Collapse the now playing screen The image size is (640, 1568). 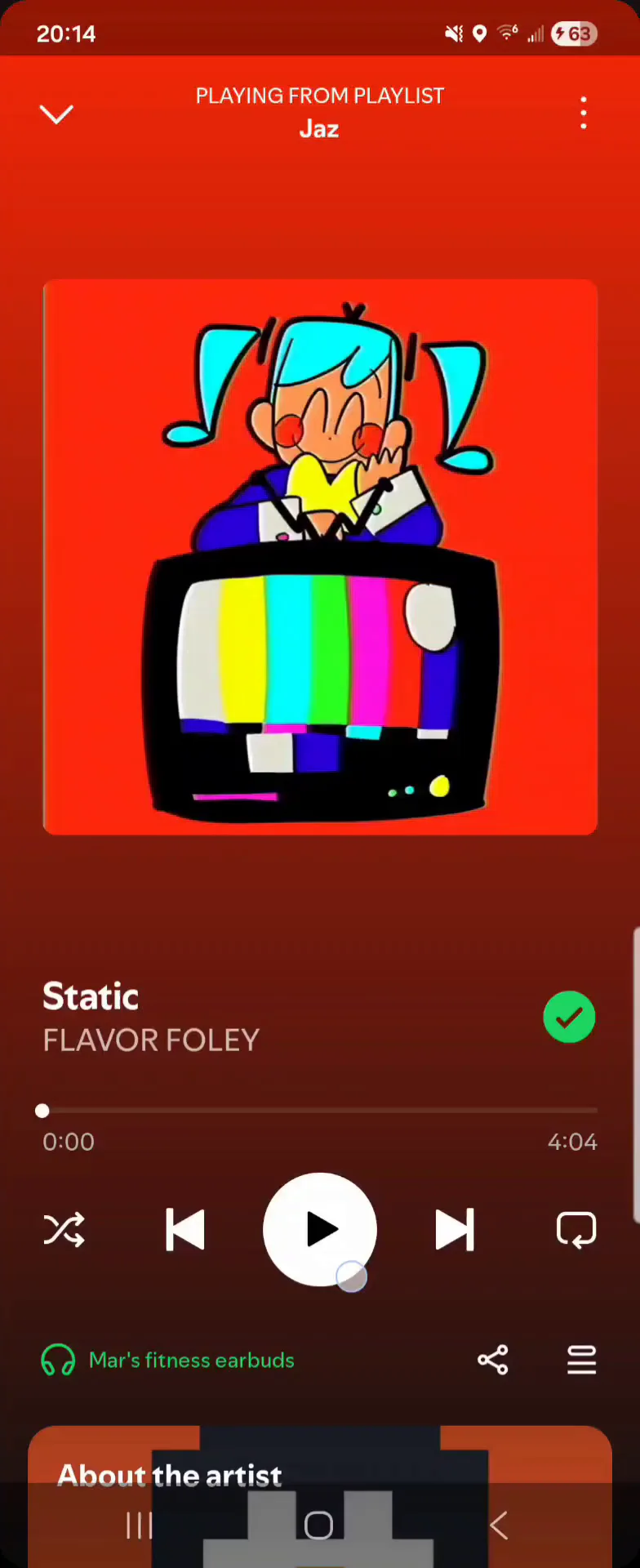[x=56, y=114]
